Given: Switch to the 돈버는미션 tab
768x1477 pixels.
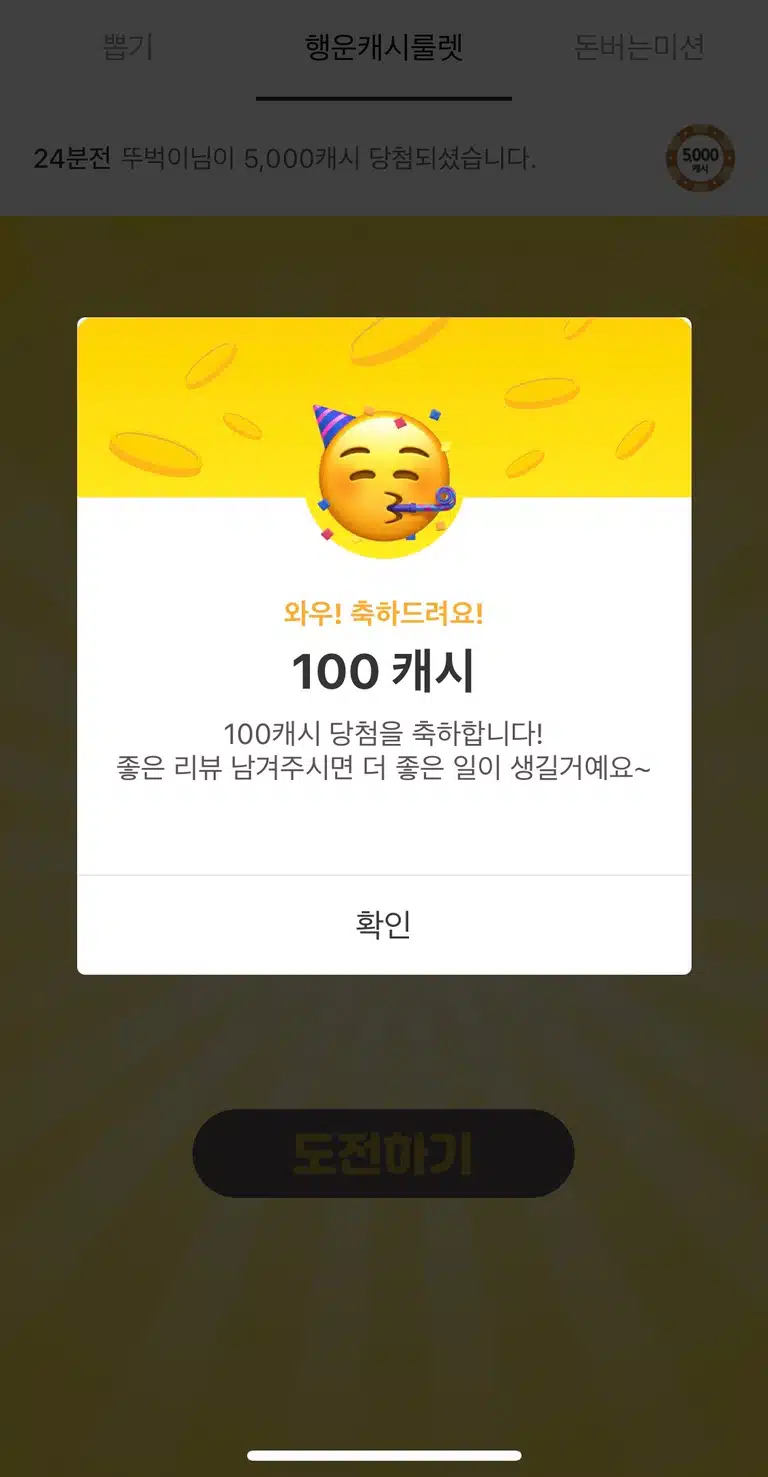Looking at the screenshot, I should (x=640, y=47).
